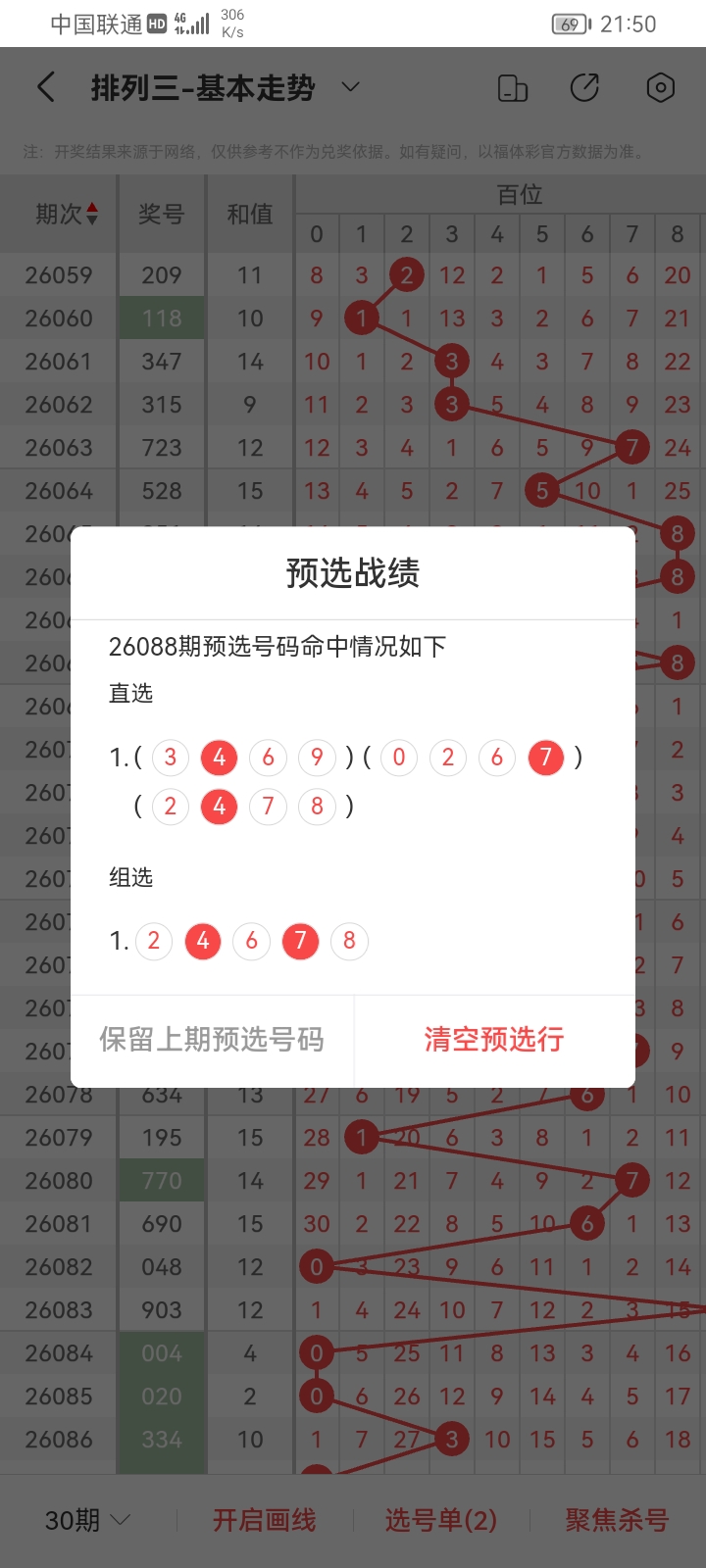Toggle number 0 in the second 直选 group

pos(398,757)
